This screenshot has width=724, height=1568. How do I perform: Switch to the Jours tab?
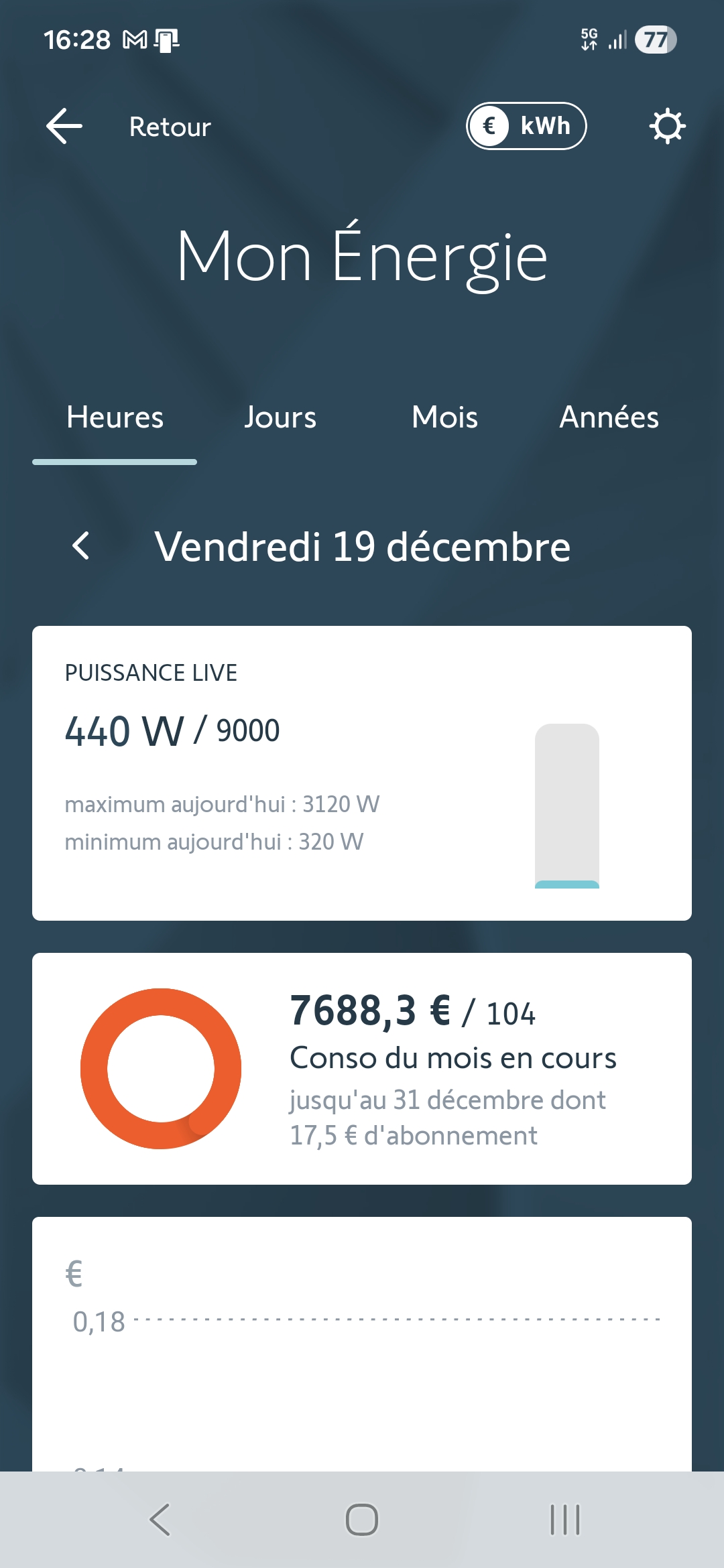(280, 417)
